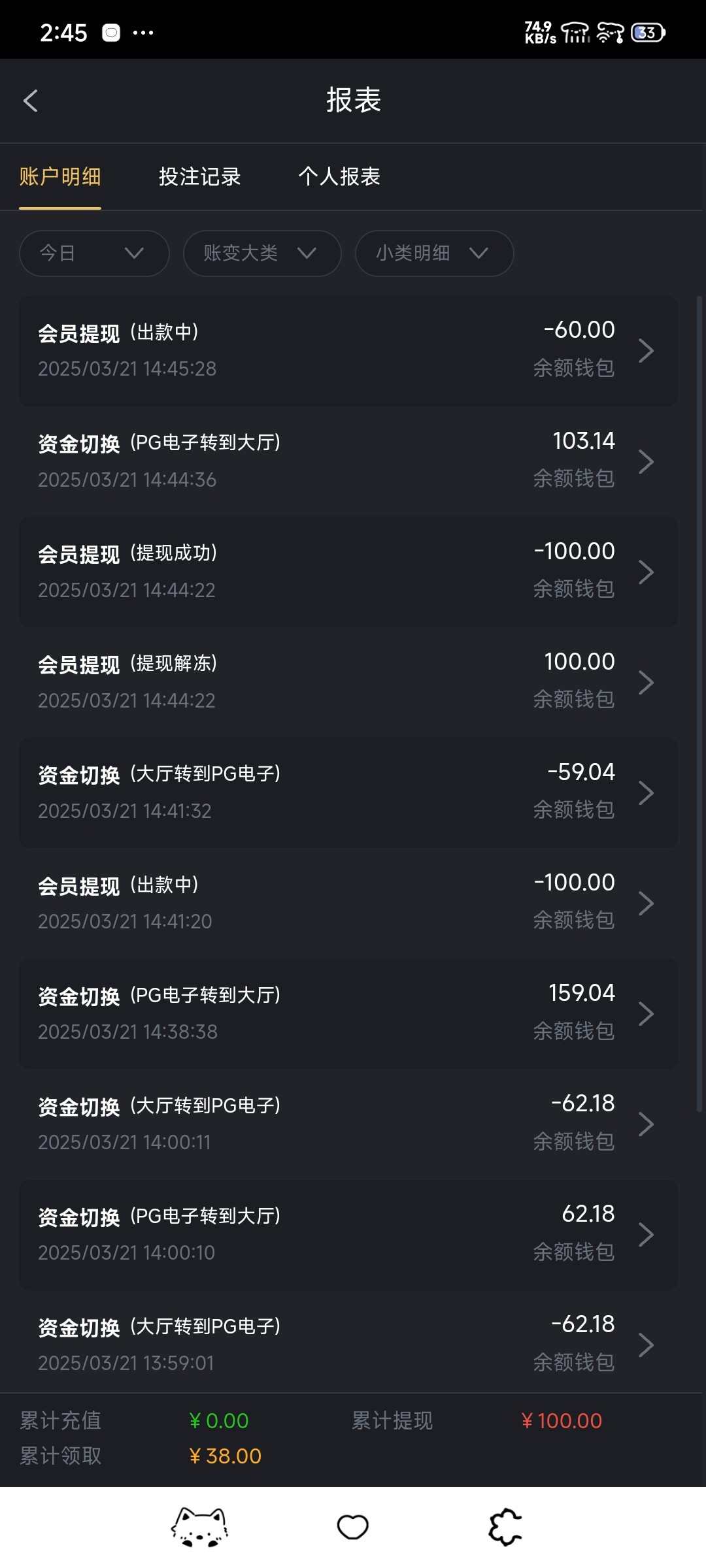Image resolution: width=706 pixels, height=1568 pixels.
Task: Open the 14:00:11 资金切换 entry
Action: click(348, 1124)
